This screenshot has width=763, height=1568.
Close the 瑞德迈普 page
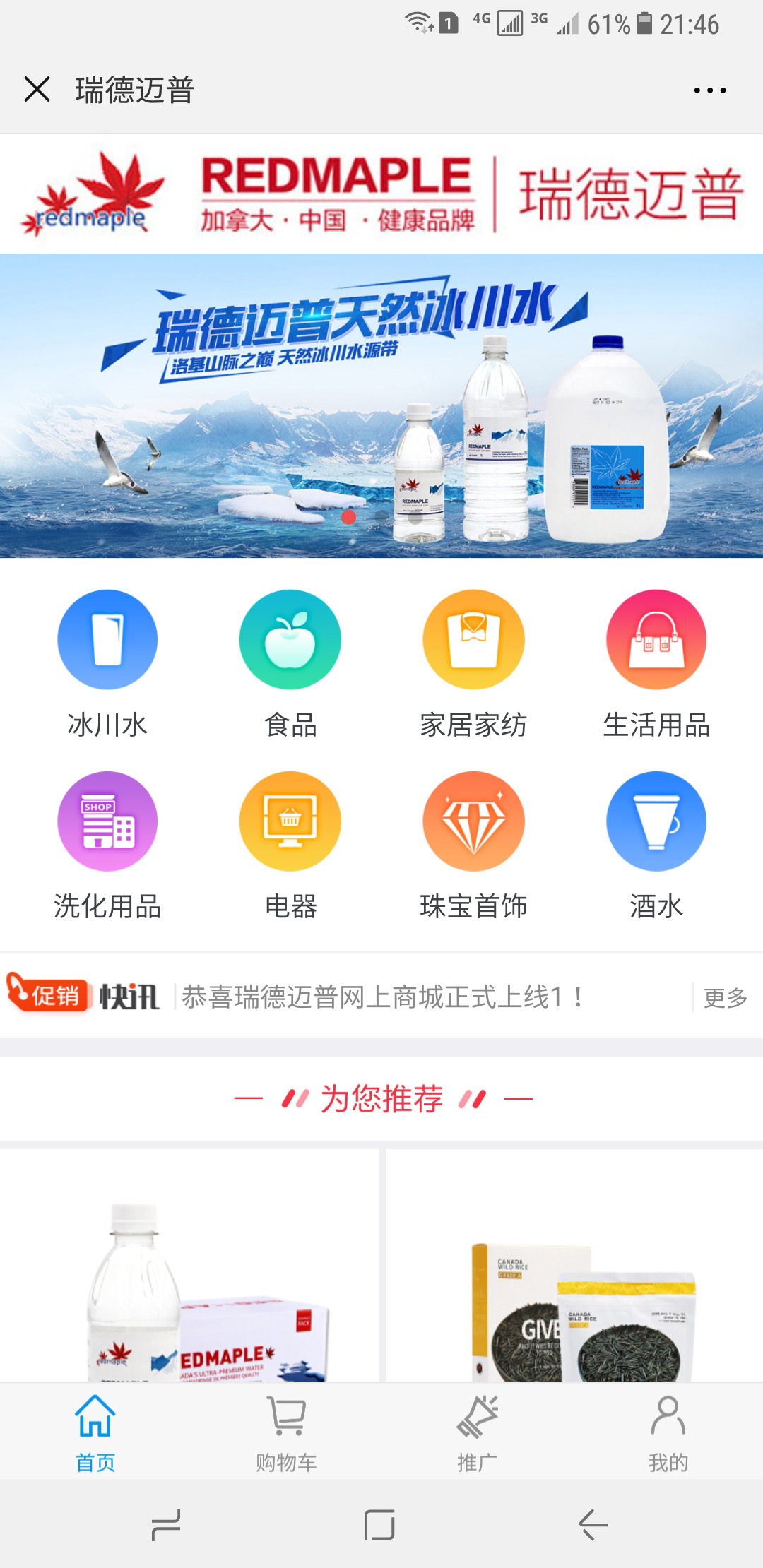coord(37,90)
